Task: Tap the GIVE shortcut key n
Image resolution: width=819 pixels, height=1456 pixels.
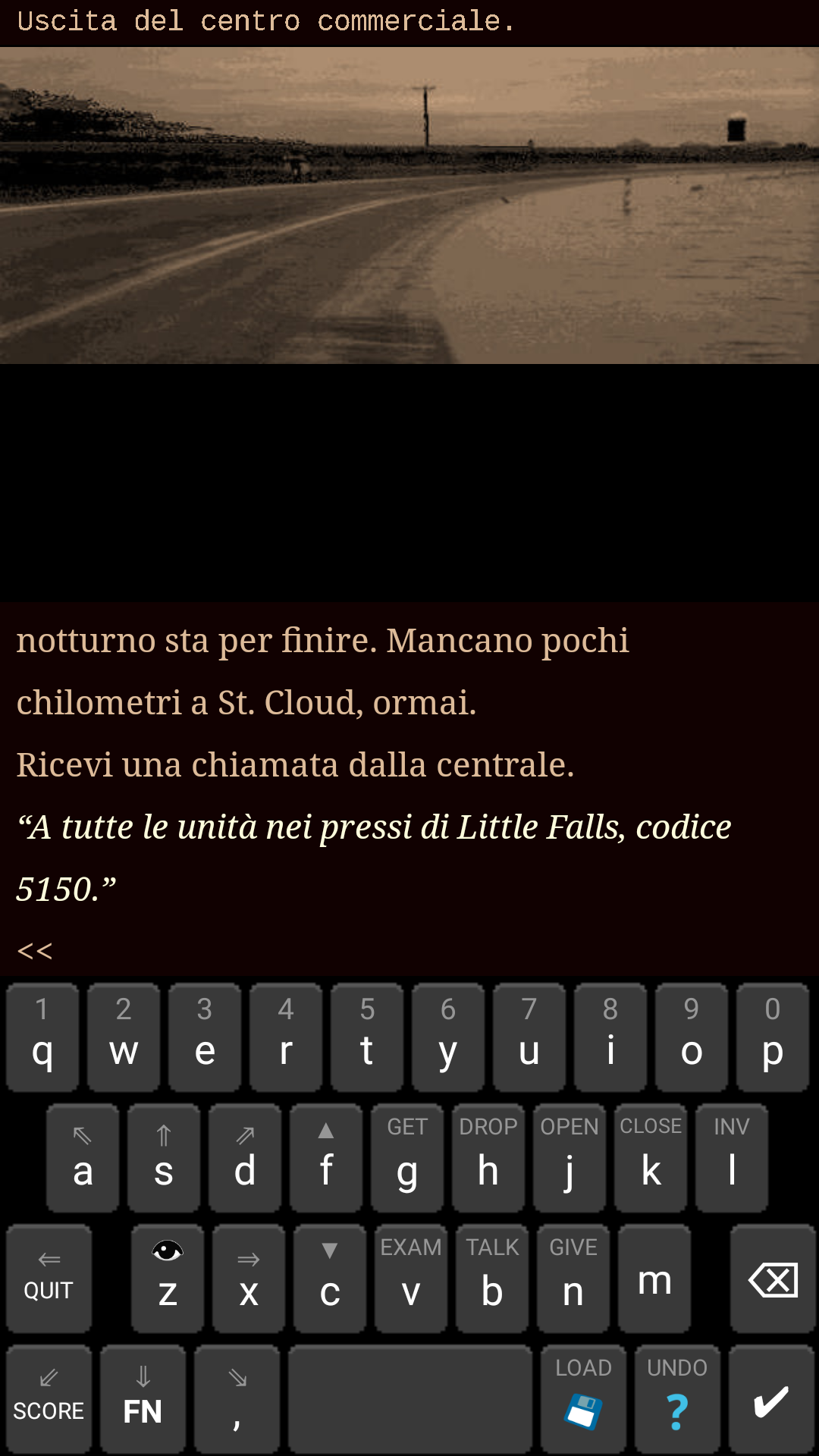Action: pos(573,1278)
